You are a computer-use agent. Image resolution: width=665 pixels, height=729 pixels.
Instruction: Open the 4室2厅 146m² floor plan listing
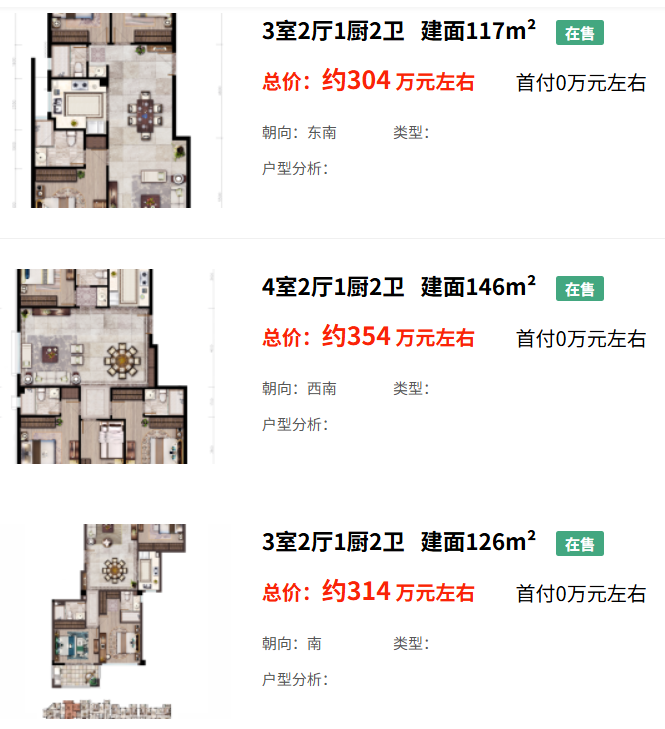(x=398, y=288)
